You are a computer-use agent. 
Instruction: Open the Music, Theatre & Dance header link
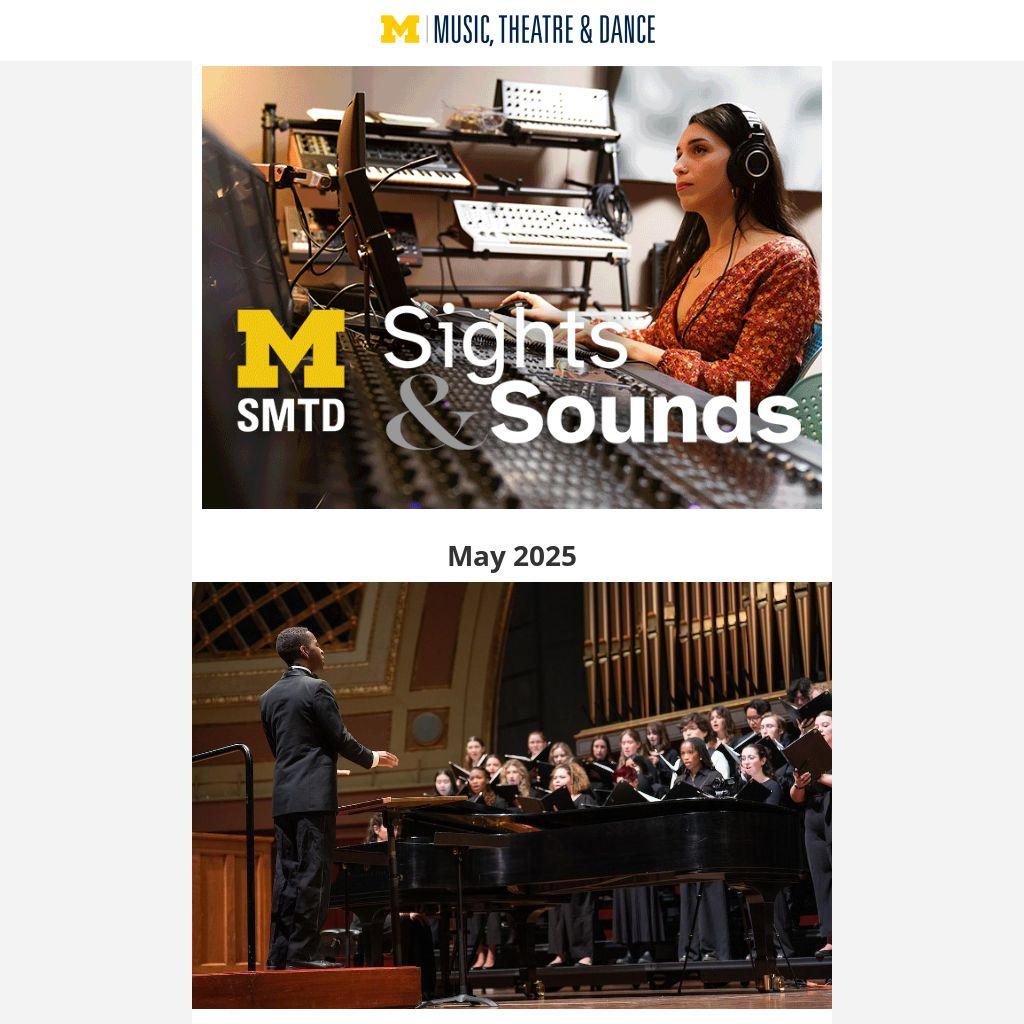click(x=517, y=30)
